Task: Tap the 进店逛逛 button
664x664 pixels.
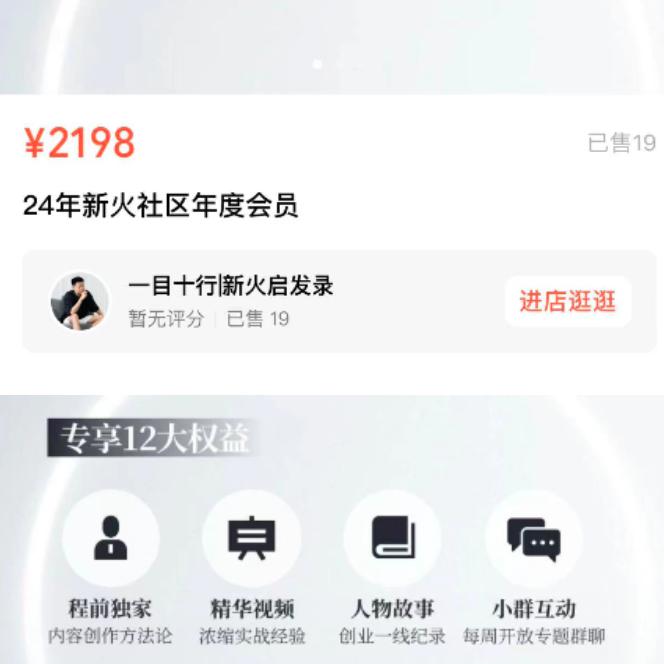Action: pos(567,301)
